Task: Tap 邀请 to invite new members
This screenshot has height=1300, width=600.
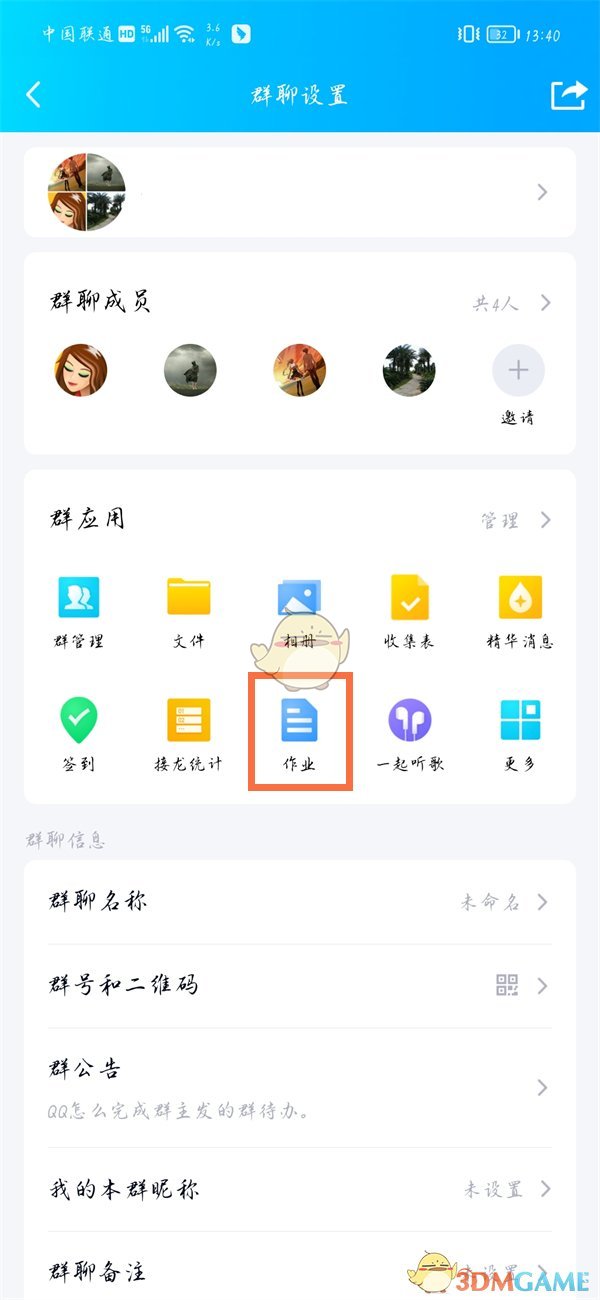Action: click(518, 385)
